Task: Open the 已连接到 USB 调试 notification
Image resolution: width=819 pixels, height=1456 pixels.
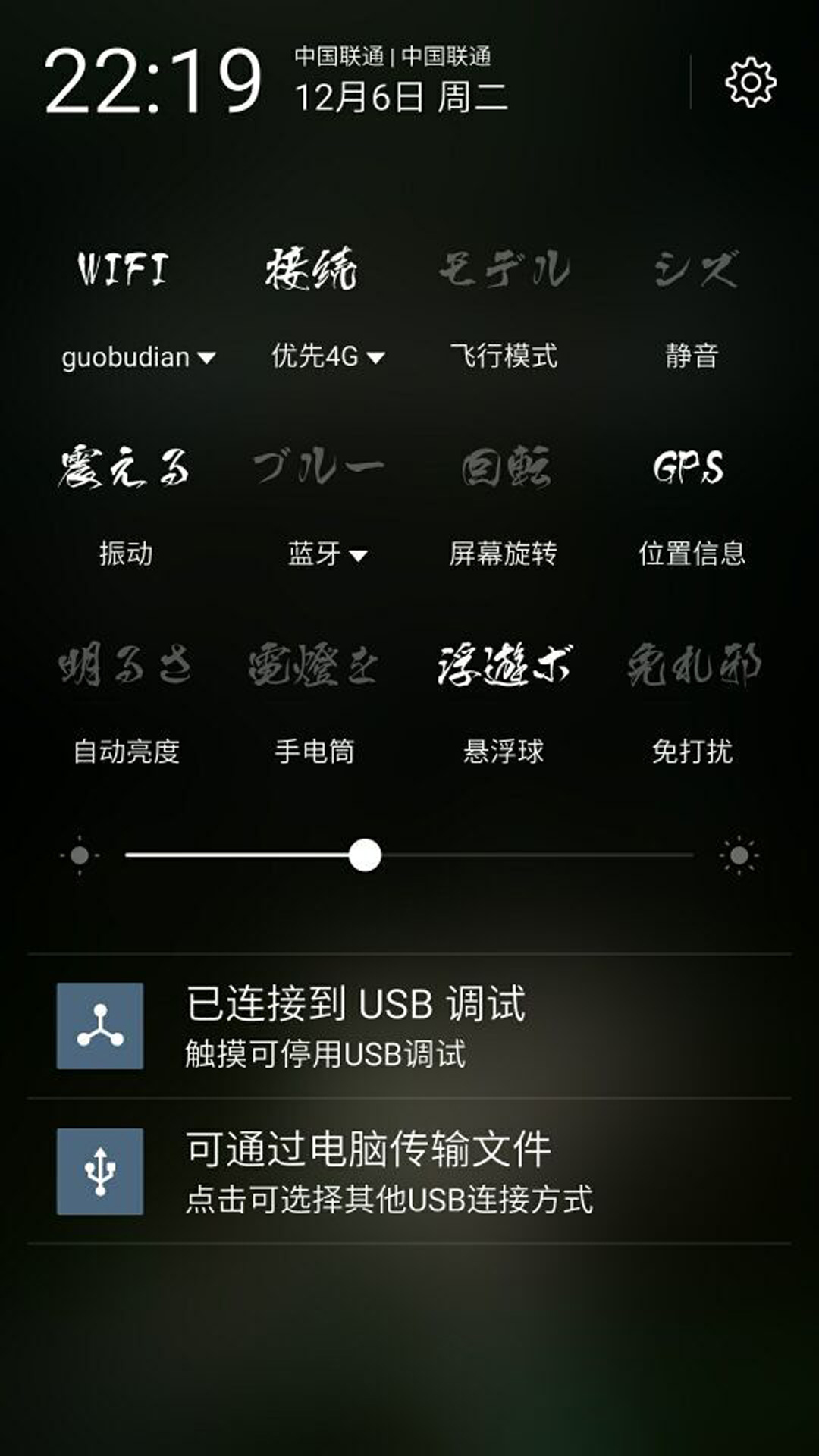Action: (409, 1025)
